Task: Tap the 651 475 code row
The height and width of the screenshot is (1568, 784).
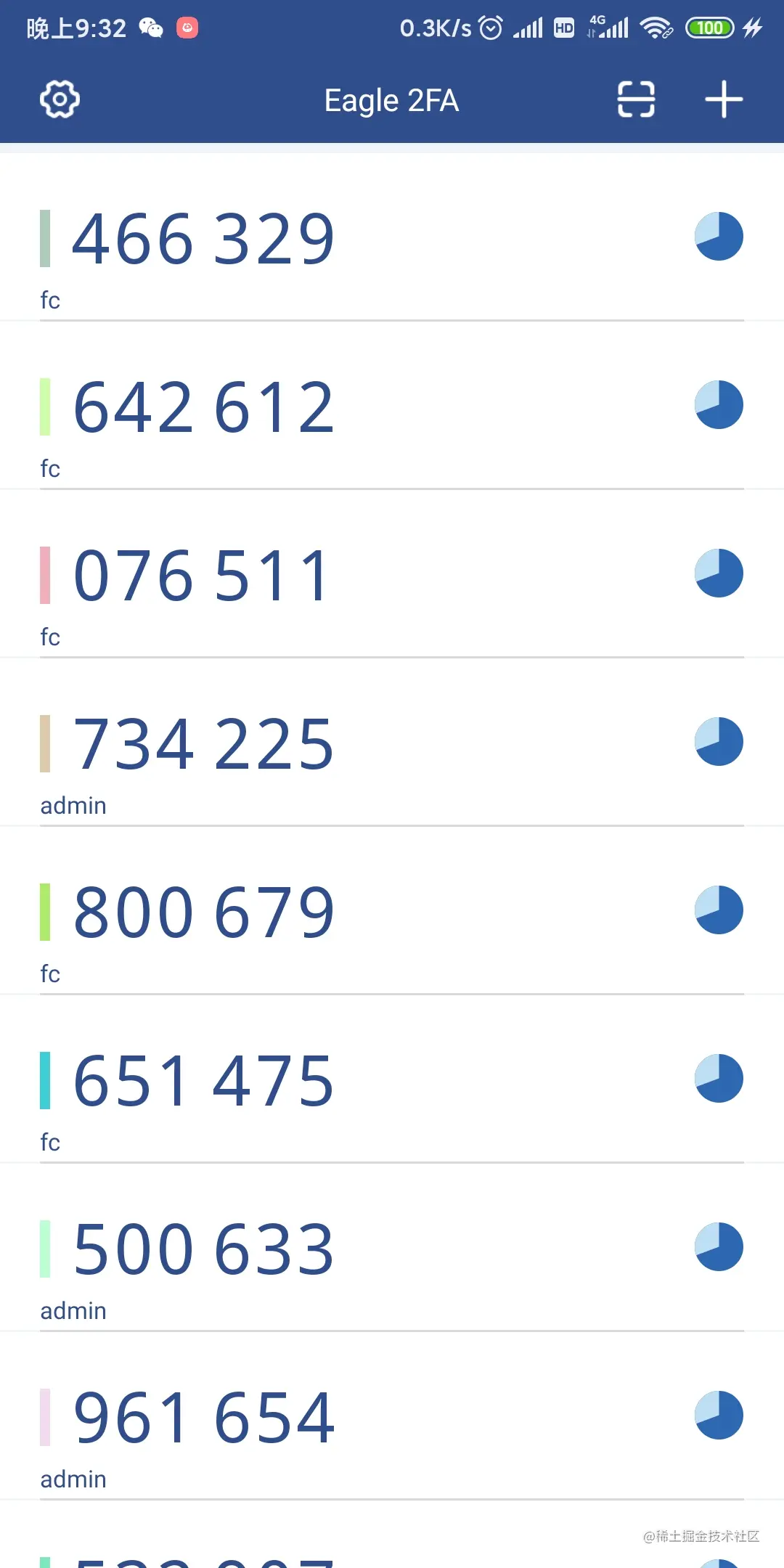Action: coord(203,1082)
